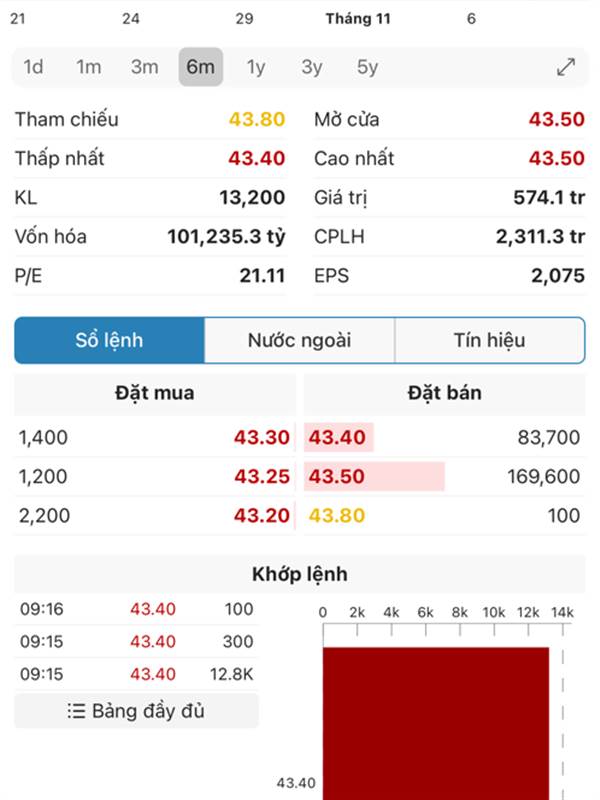Screen dimensions: 600x800
Task: Switch to the Tín hiệu tab
Action: point(489,340)
